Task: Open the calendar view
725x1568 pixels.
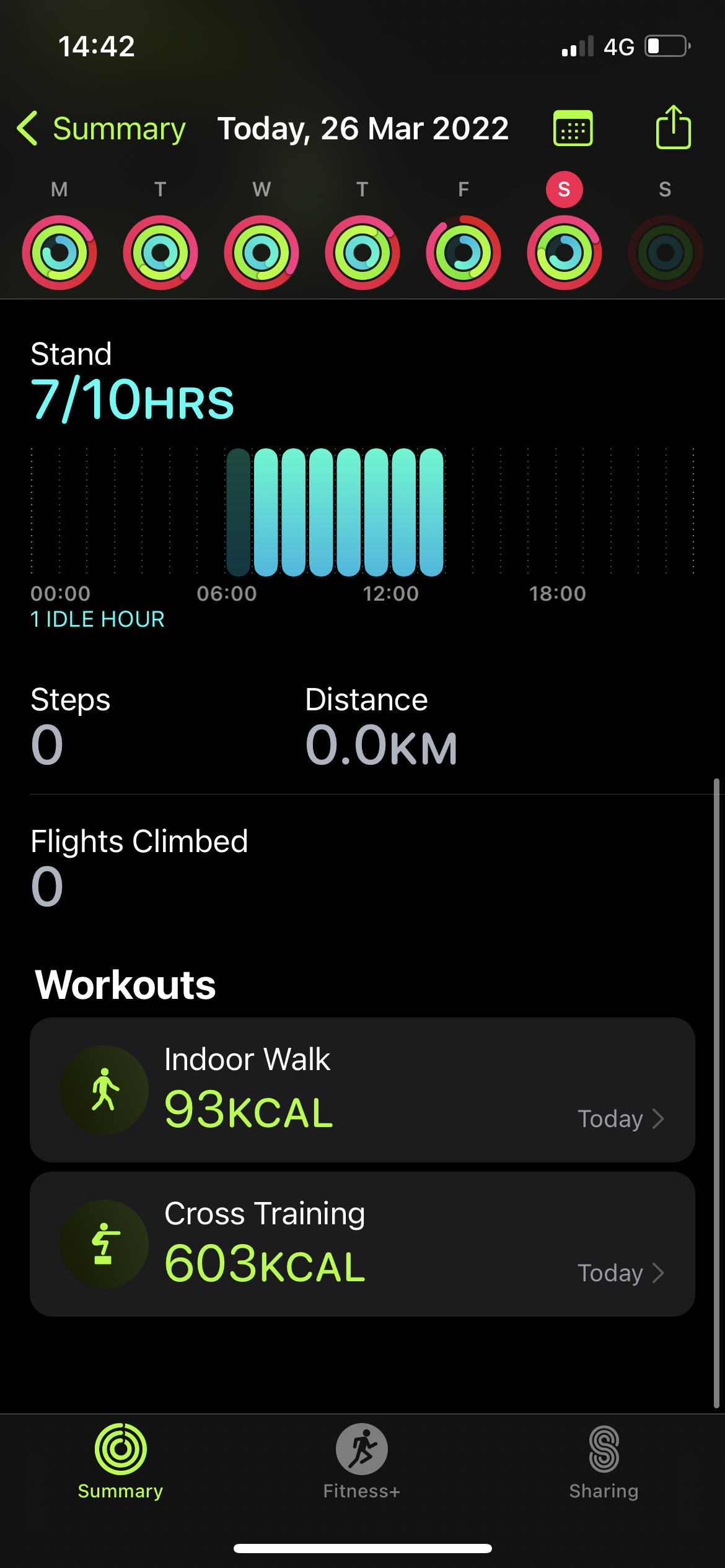Action: tap(573, 129)
